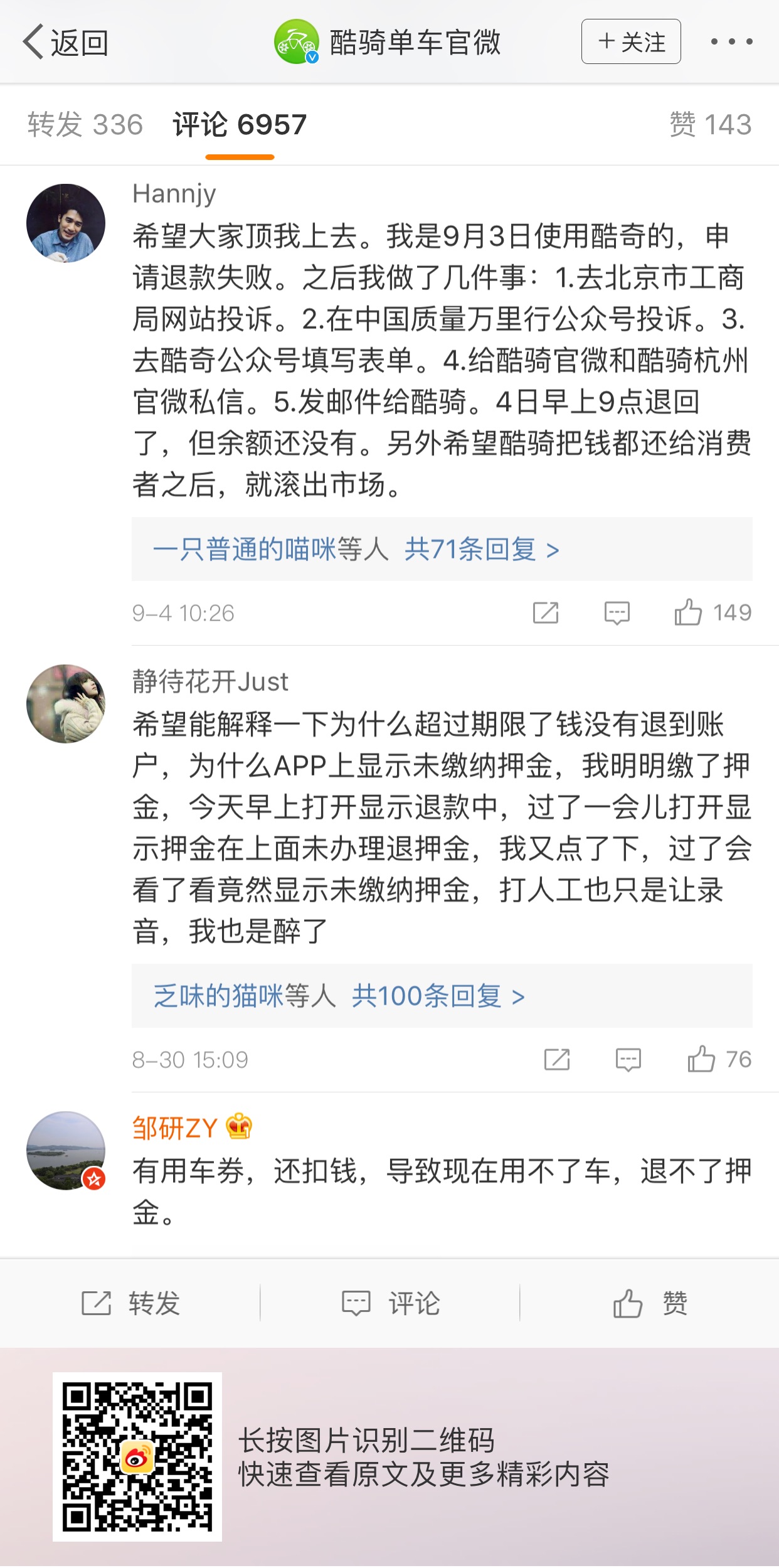Viewport: 779px width, 1568px height.
Task: Go back using the 返回 arrow
Action: click(x=65, y=43)
